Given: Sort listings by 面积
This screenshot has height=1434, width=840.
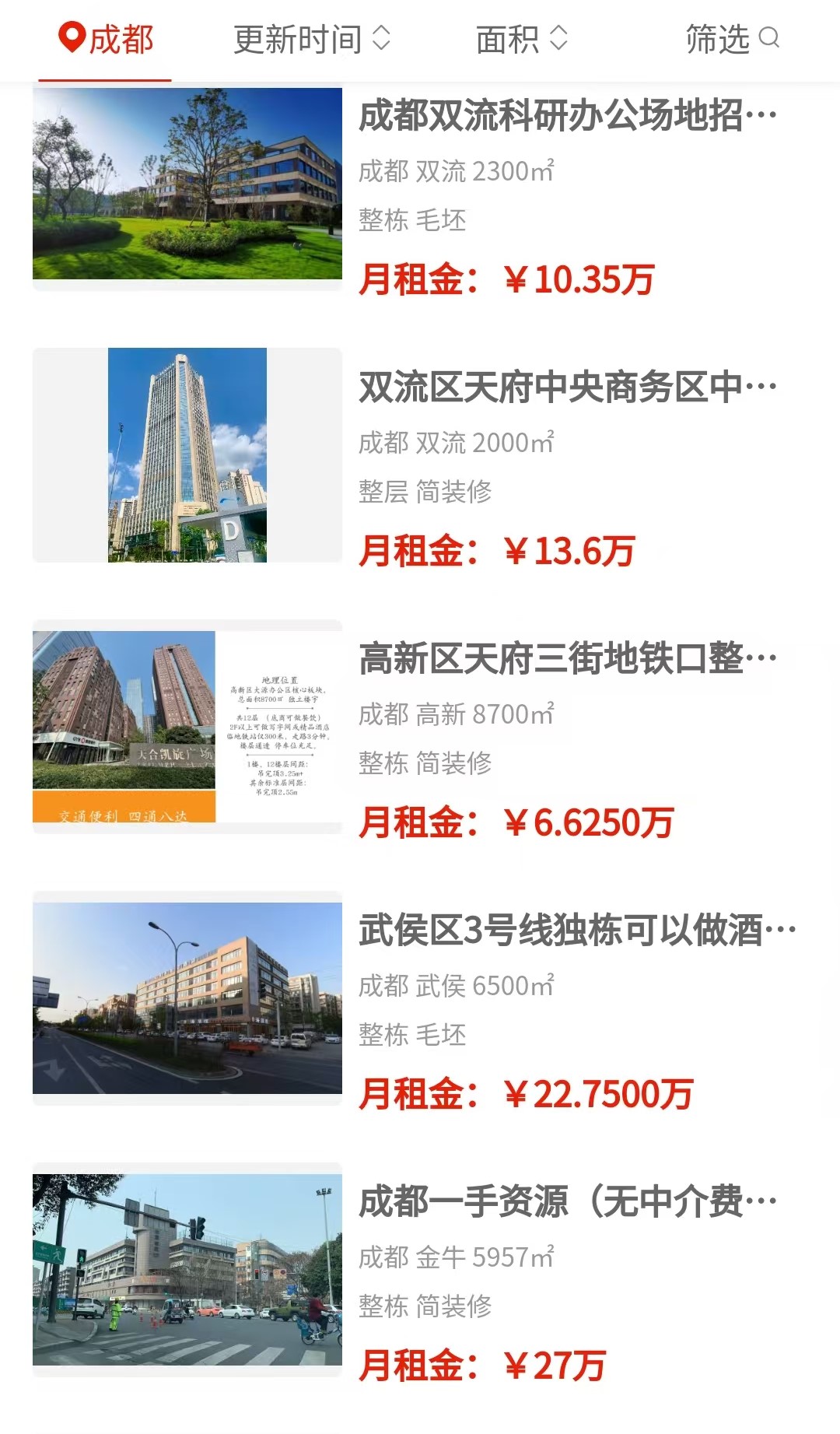Looking at the screenshot, I should tap(522, 39).
